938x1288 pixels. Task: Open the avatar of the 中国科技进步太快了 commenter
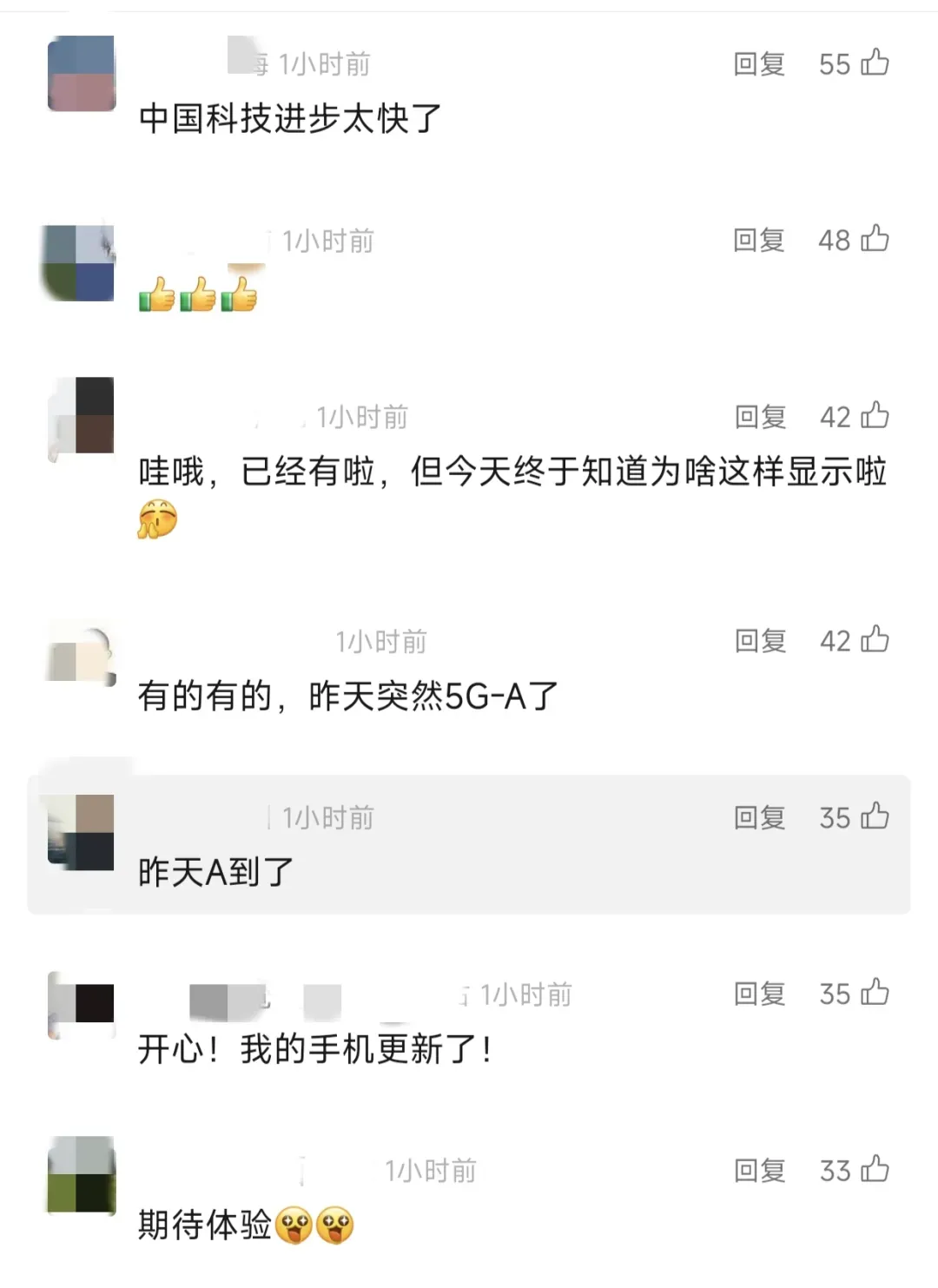pyautogui.click(x=81, y=74)
